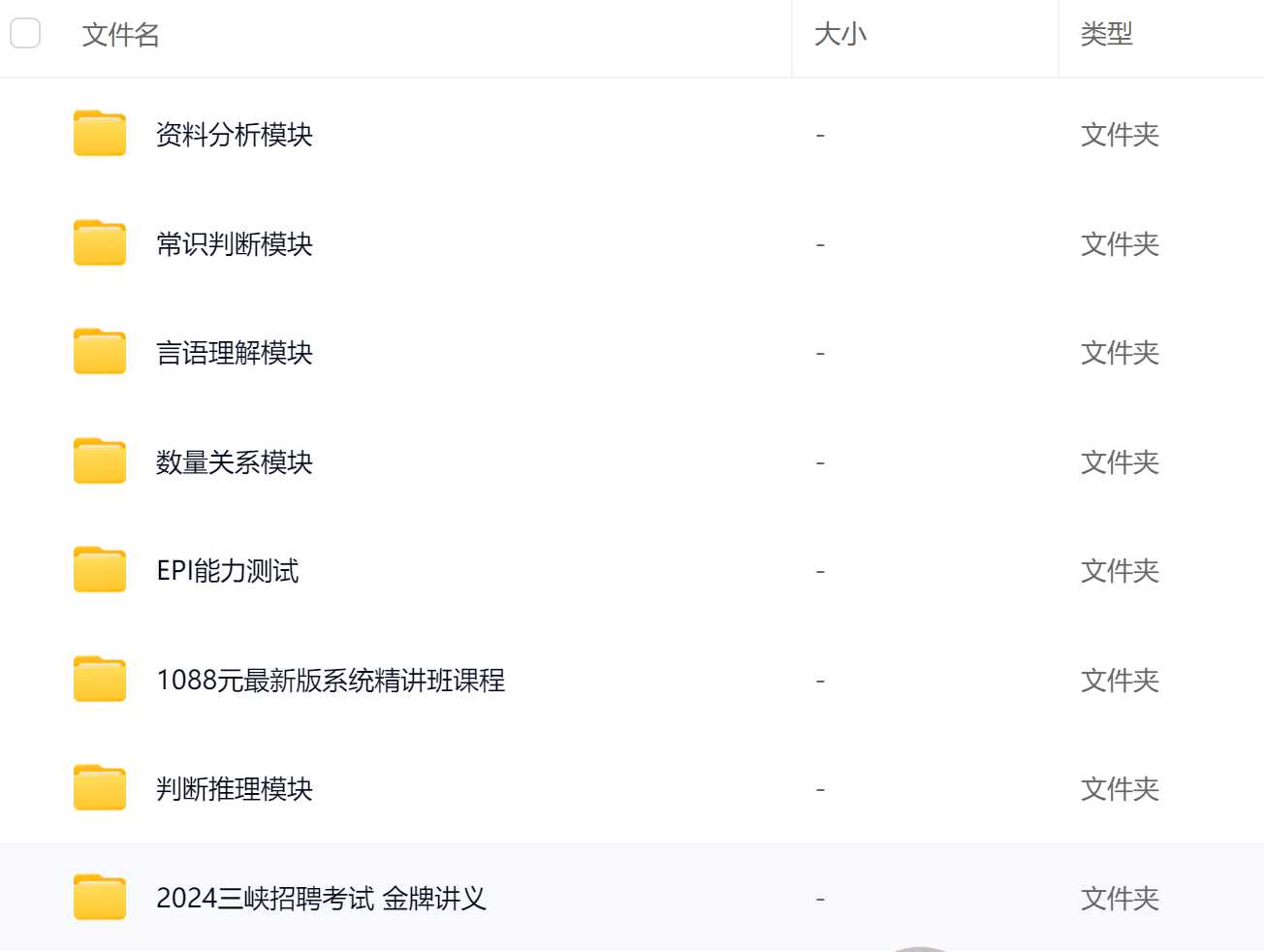Open the 资料分析模块 folder
This screenshot has width=1264, height=952.
tap(234, 135)
